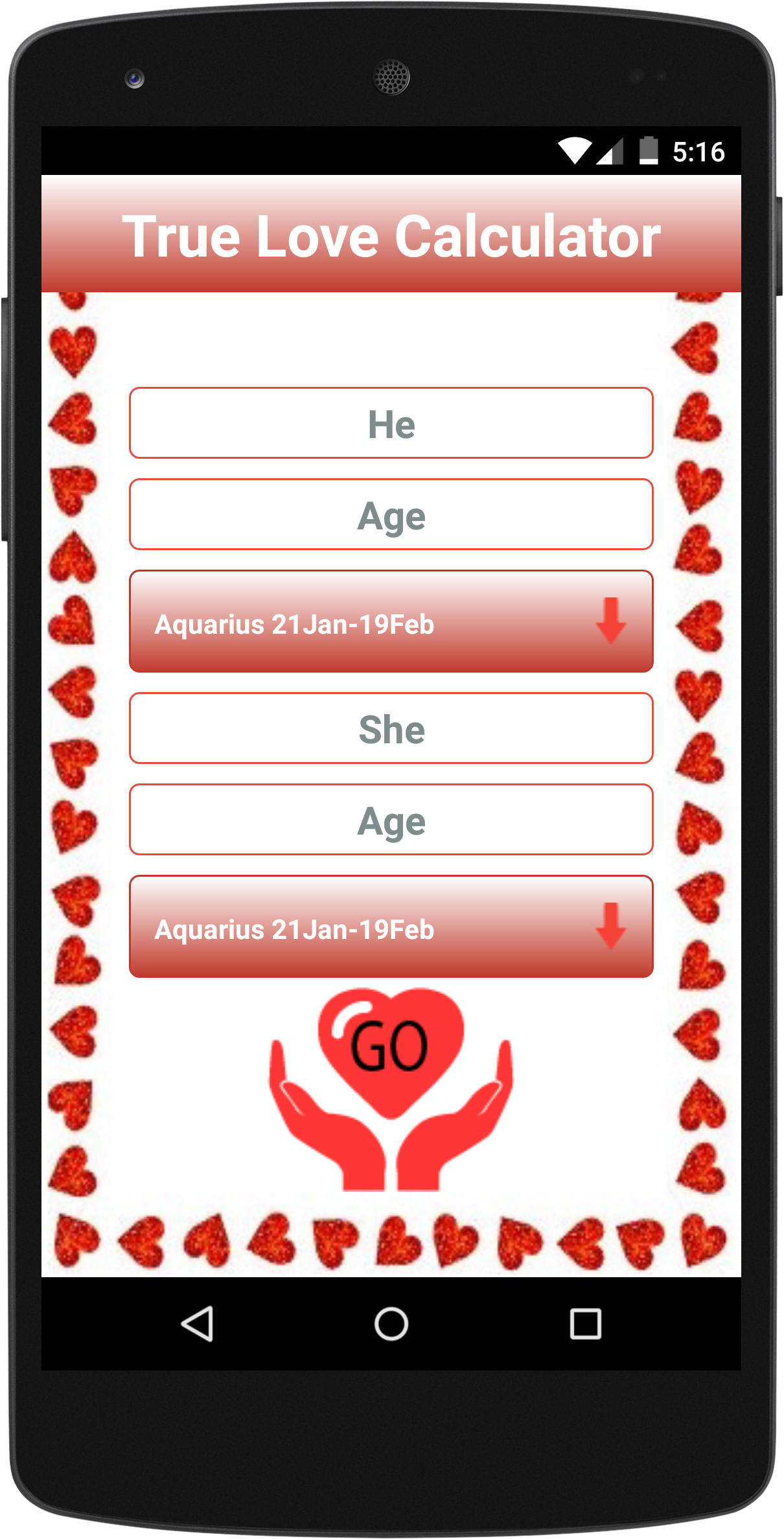The width and height of the screenshot is (784, 1539).
Task: Open the zodiac dropdown below She's age
Action: click(x=391, y=927)
